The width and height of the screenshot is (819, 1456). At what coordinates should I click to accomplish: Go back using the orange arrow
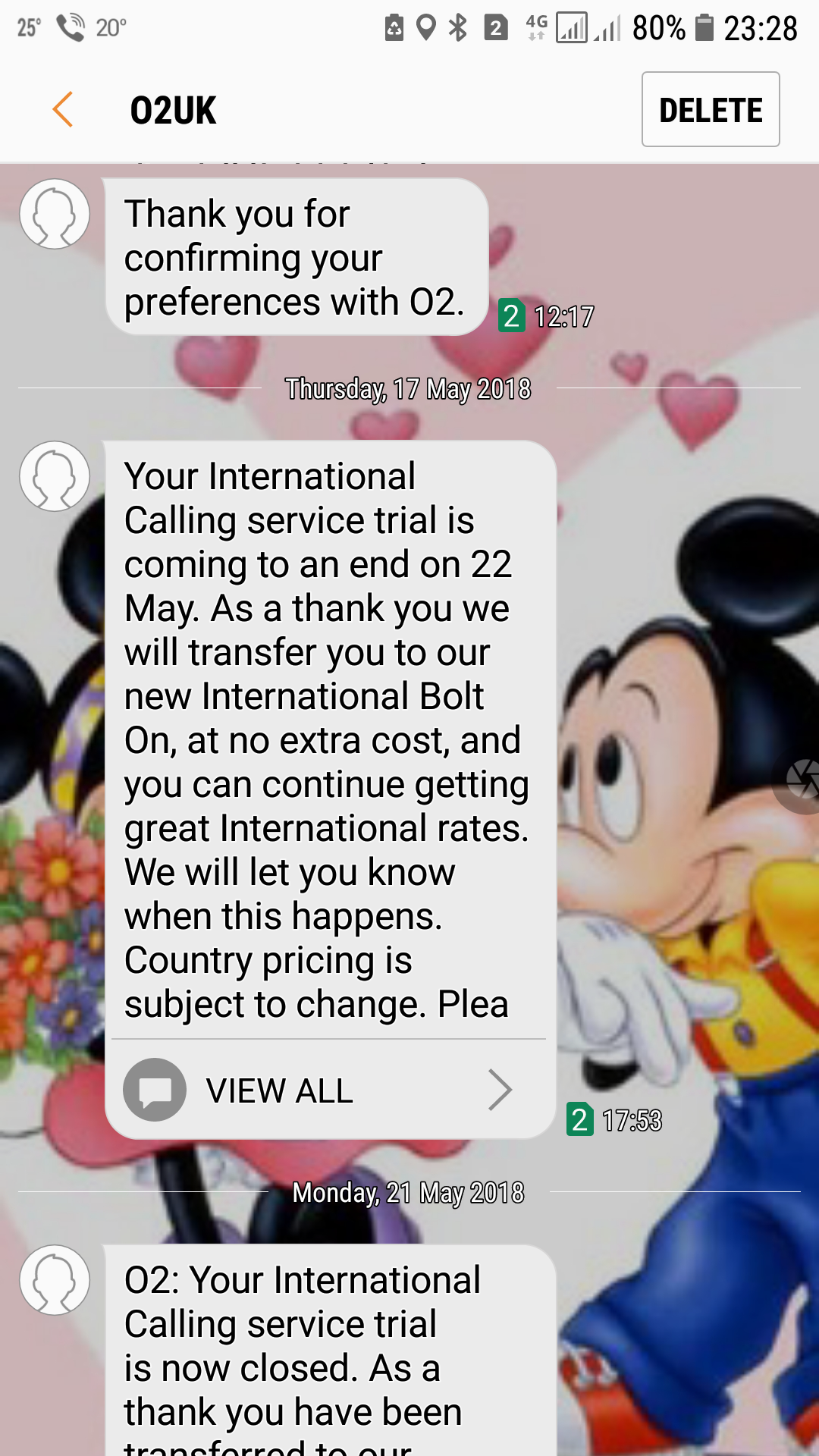click(63, 110)
